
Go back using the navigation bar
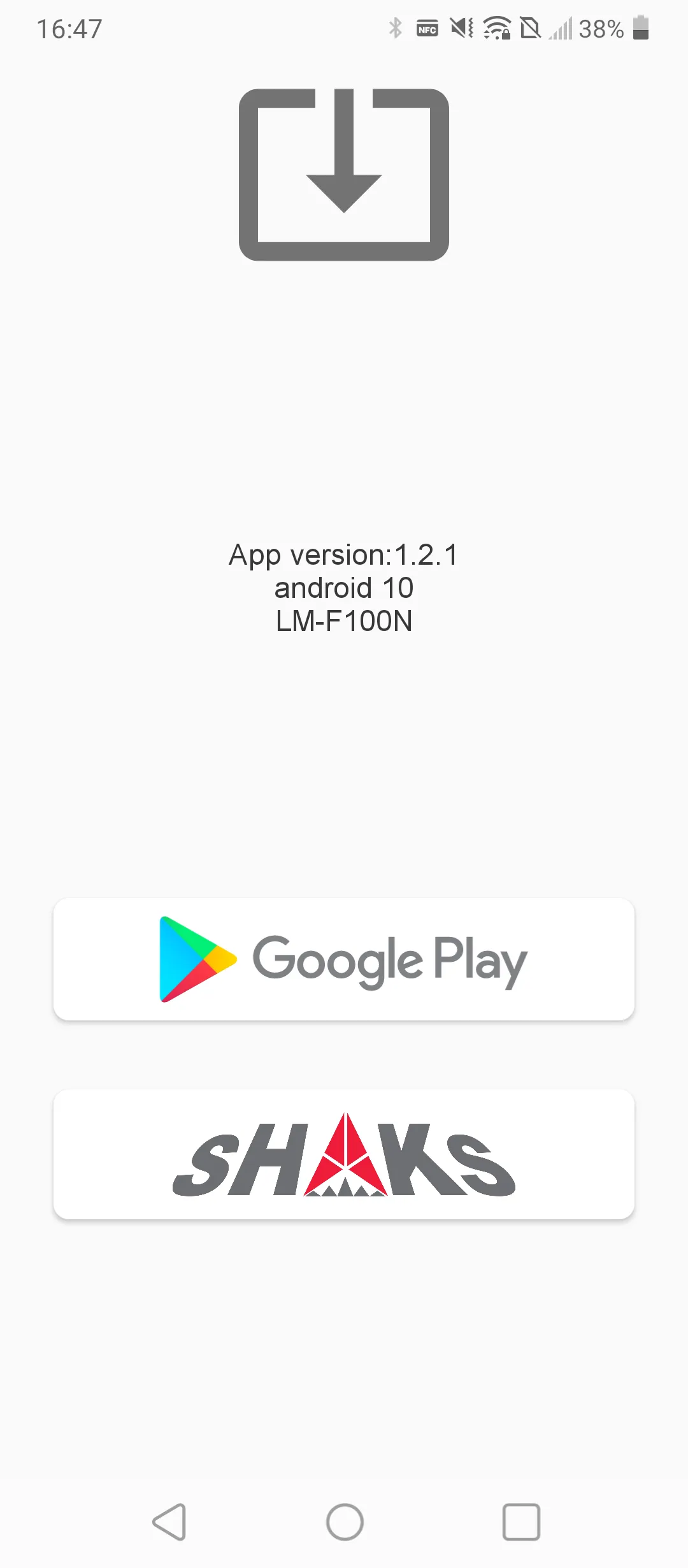pyautogui.click(x=169, y=1522)
